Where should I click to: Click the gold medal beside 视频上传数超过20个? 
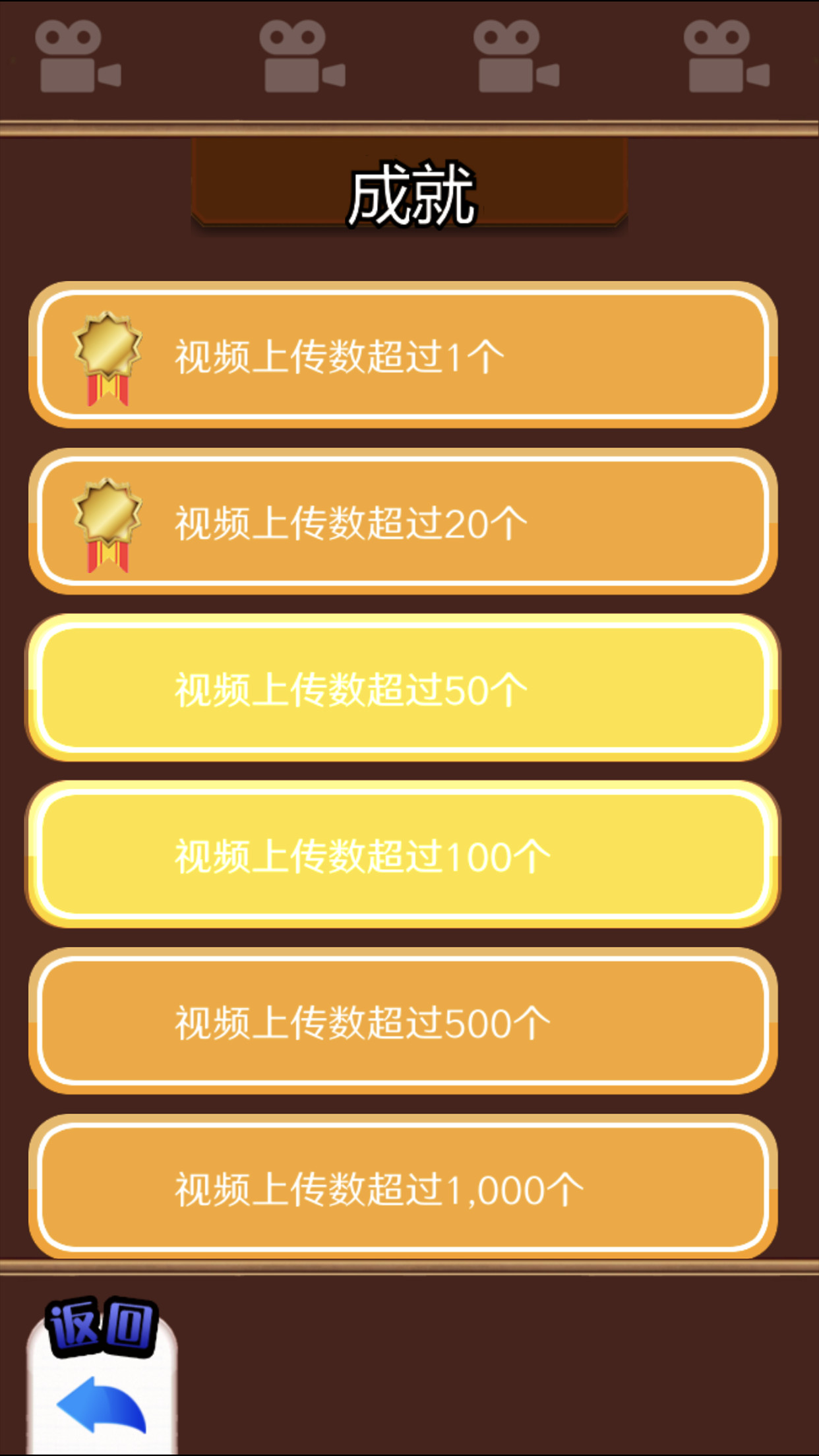coord(107,521)
